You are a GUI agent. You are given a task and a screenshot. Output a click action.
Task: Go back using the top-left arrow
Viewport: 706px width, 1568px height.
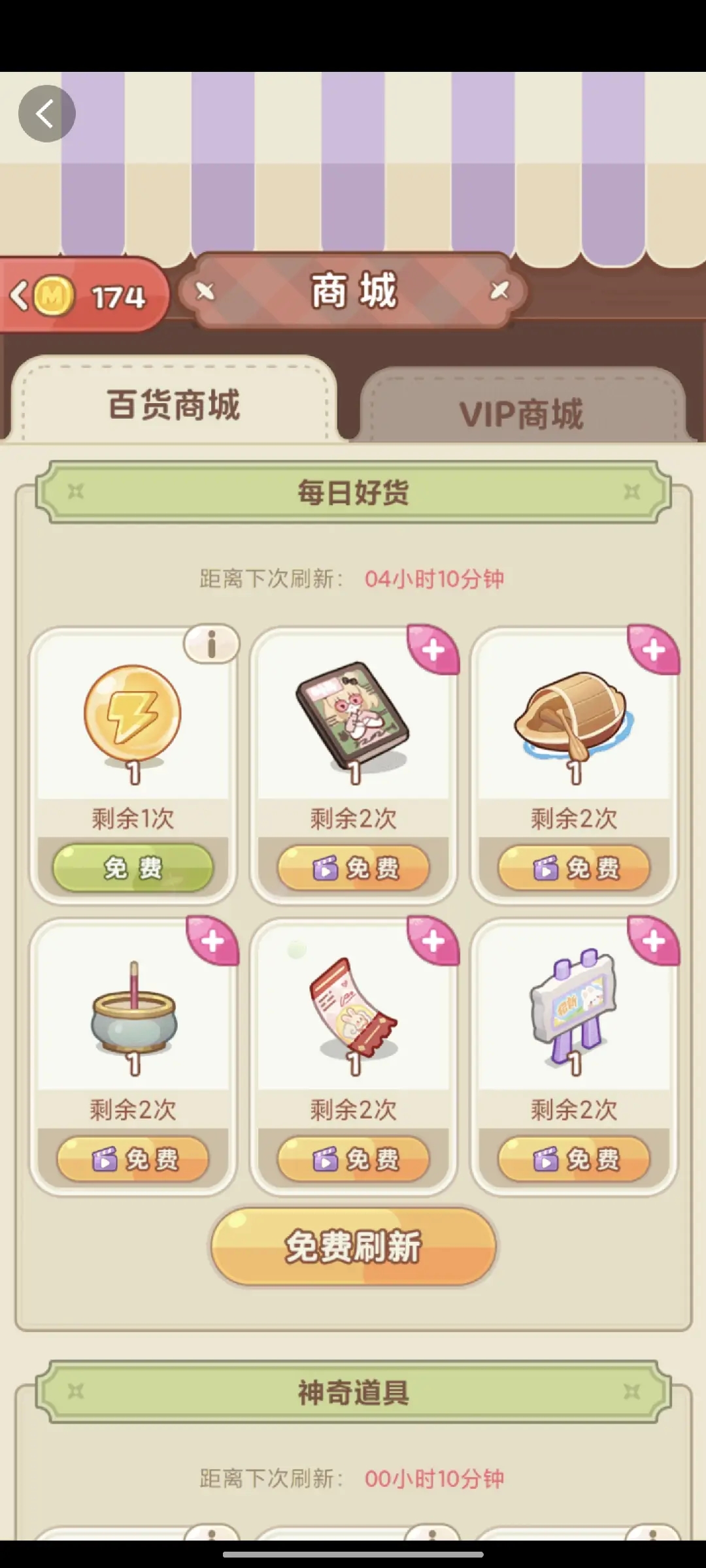pyautogui.click(x=46, y=114)
